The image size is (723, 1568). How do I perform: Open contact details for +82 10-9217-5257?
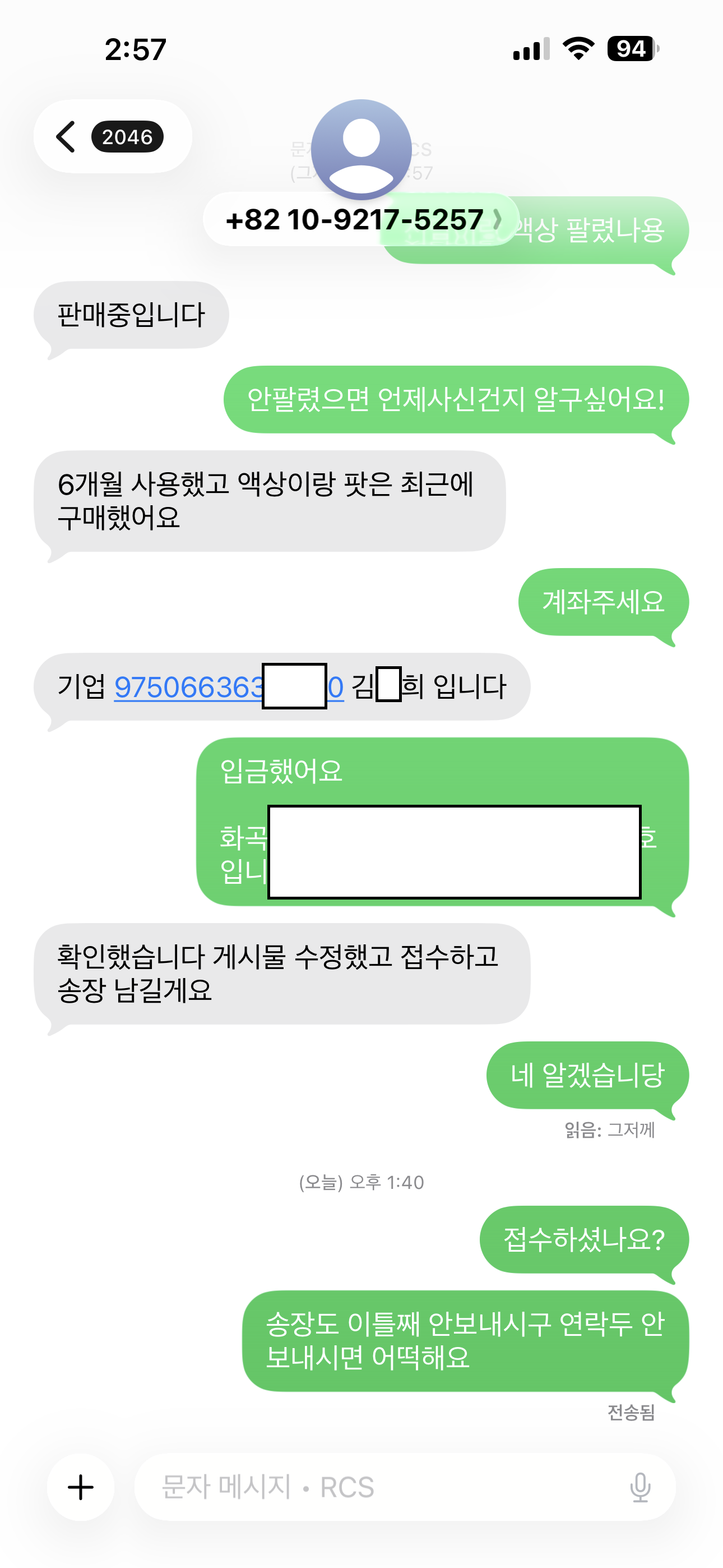tap(360, 220)
